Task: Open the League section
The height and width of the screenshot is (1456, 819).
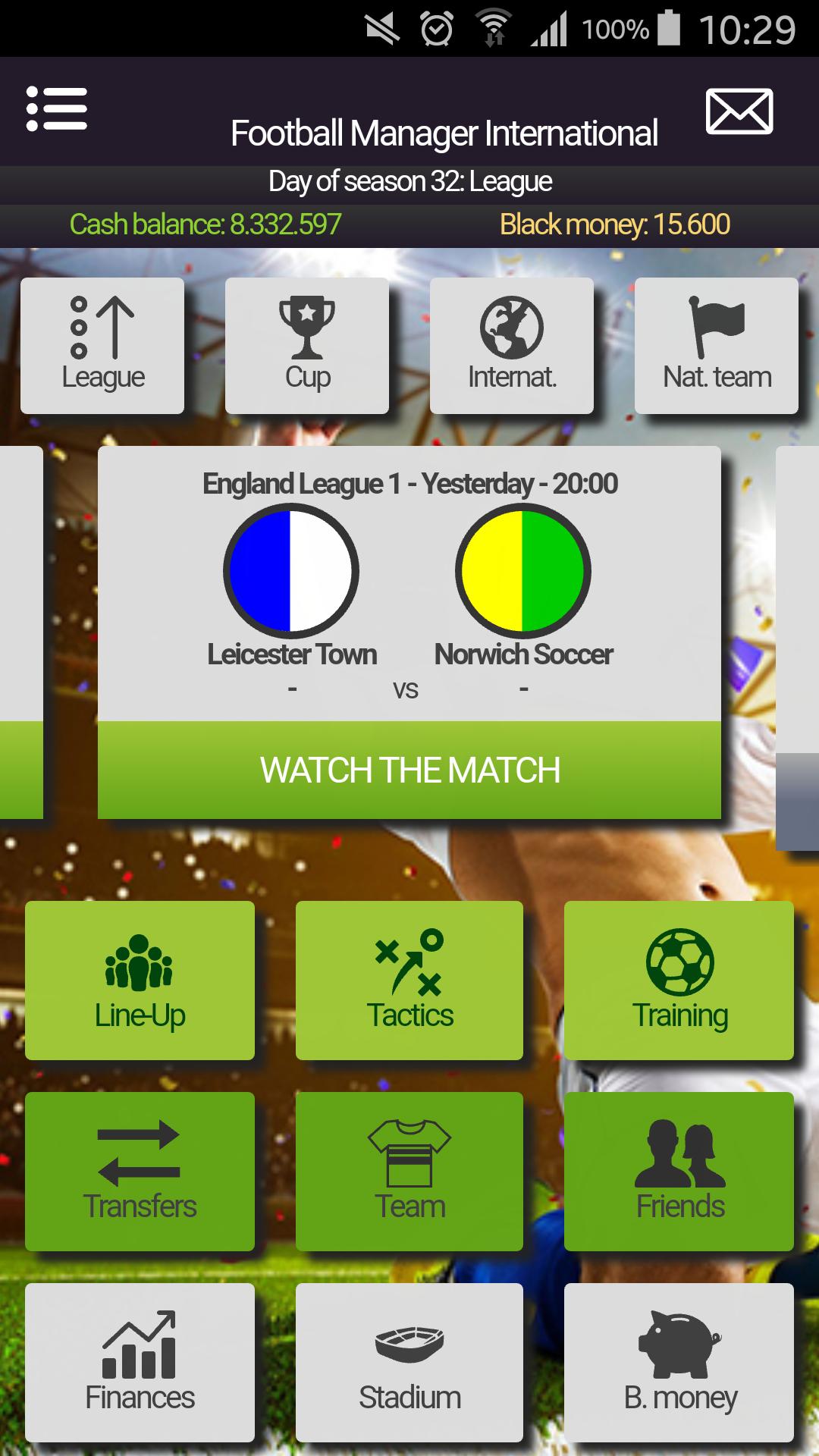Action: click(102, 346)
